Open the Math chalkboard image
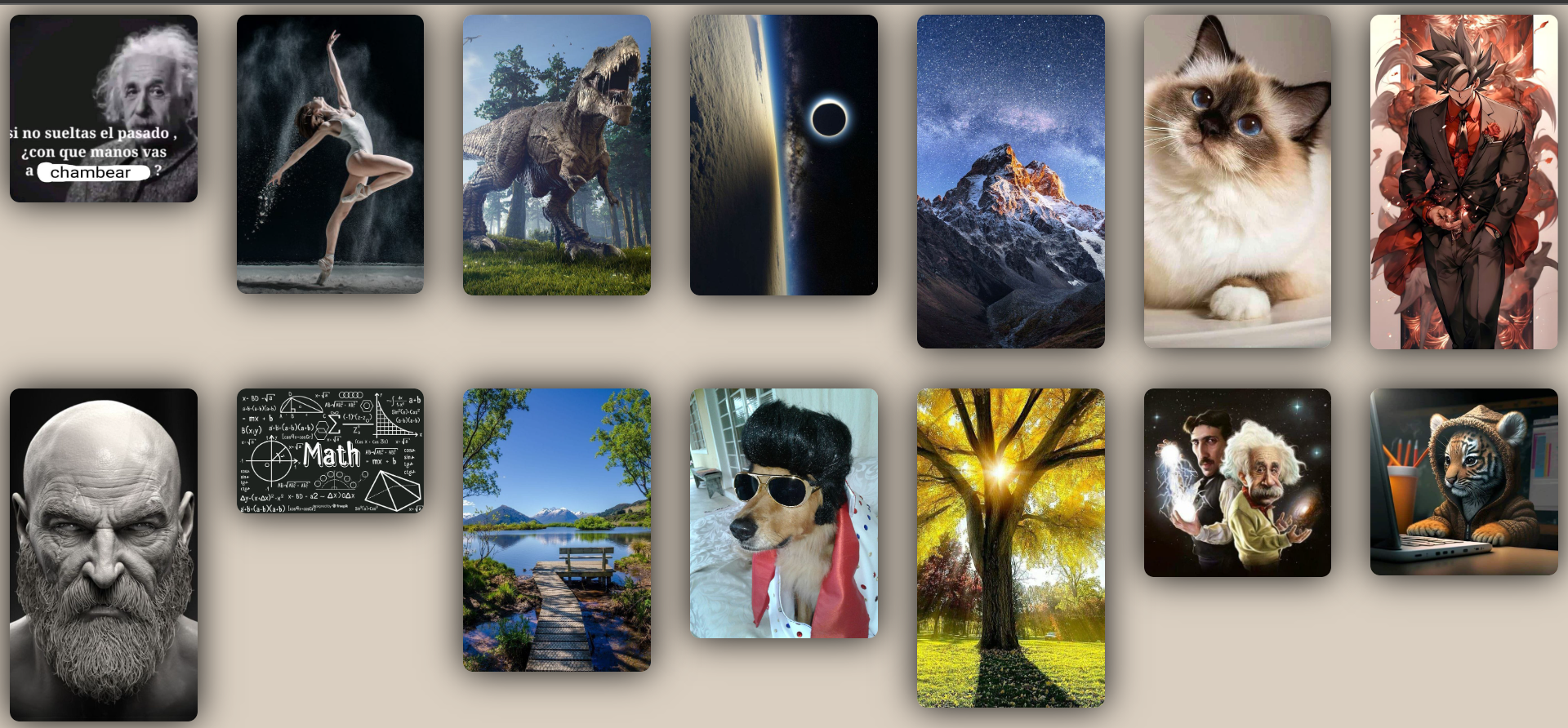 click(330, 451)
